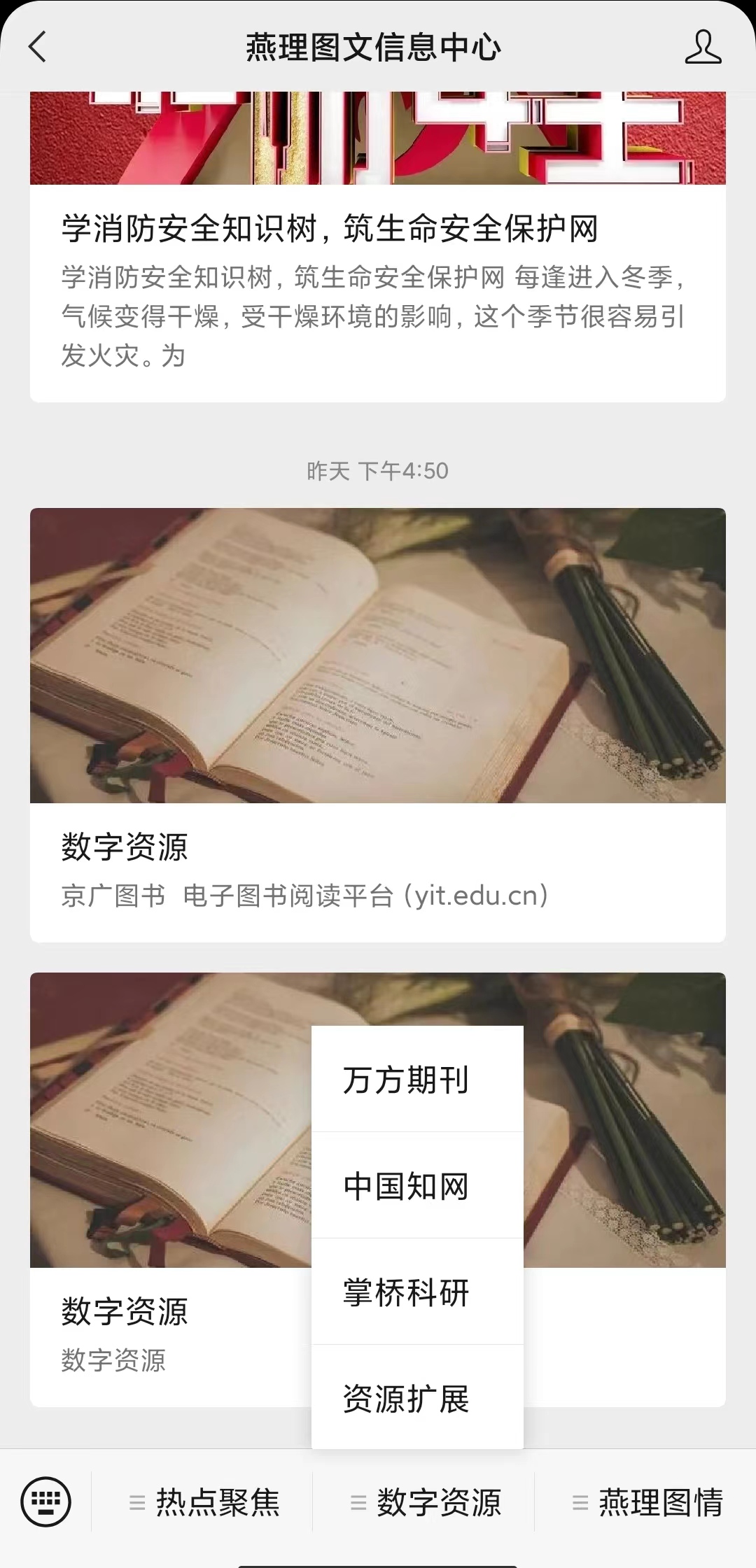Switch to keyboard input mode

click(46, 1502)
